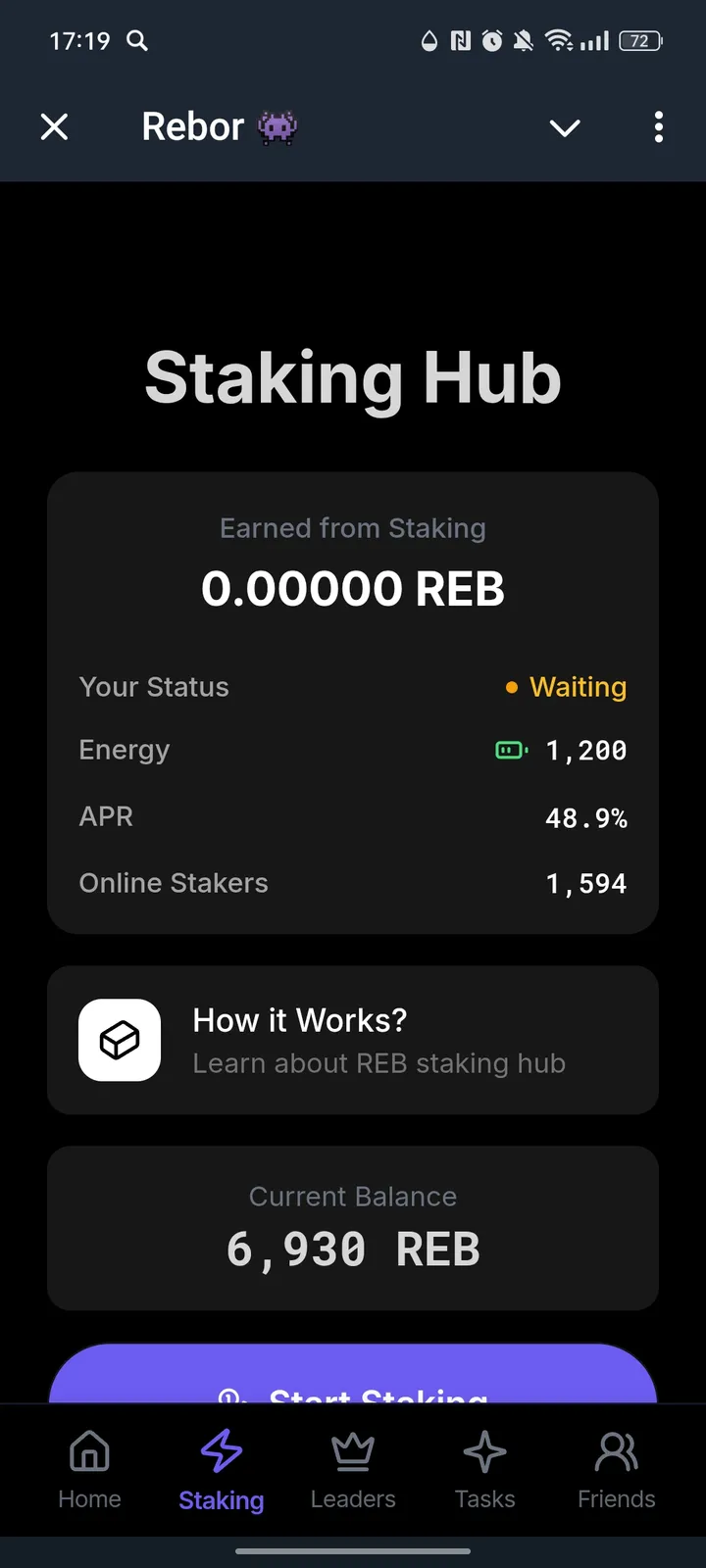Tap the alien emoji beside Rebor title

pyautogui.click(x=277, y=126)
